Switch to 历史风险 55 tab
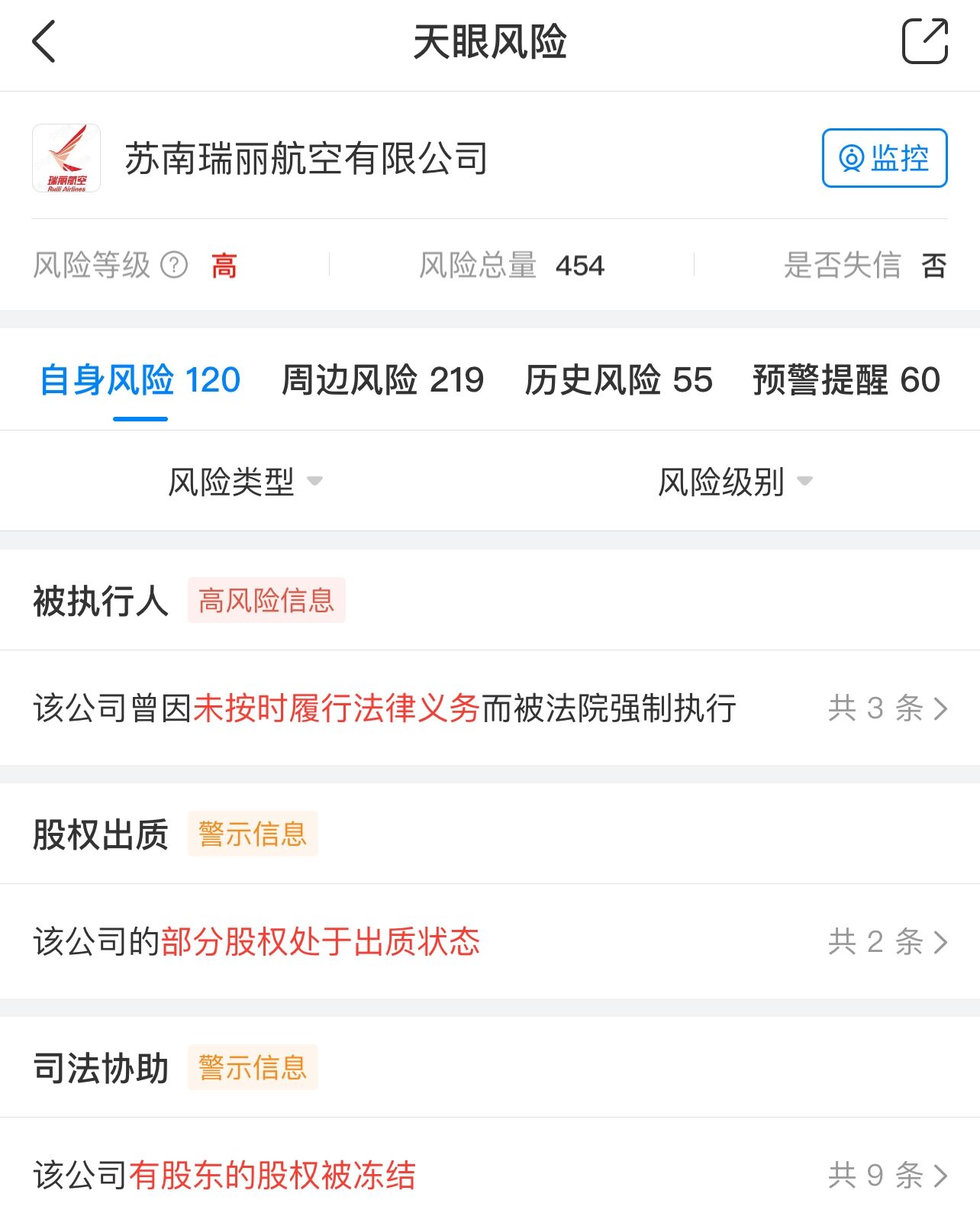Screen dimensions: 980x1226 pyautogui.click(x=618, y=380)
